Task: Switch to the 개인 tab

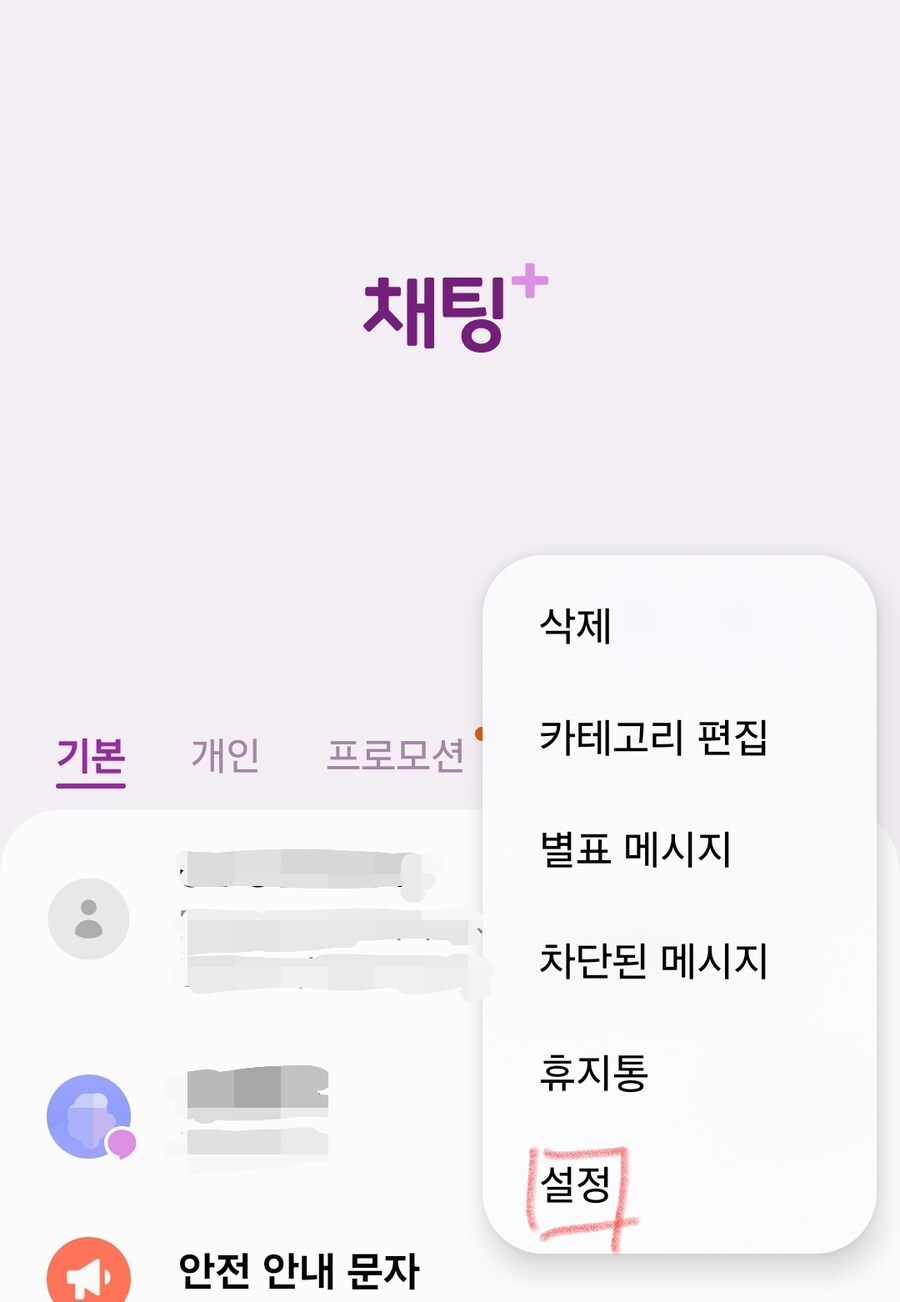Action: (x=224, y=757)
